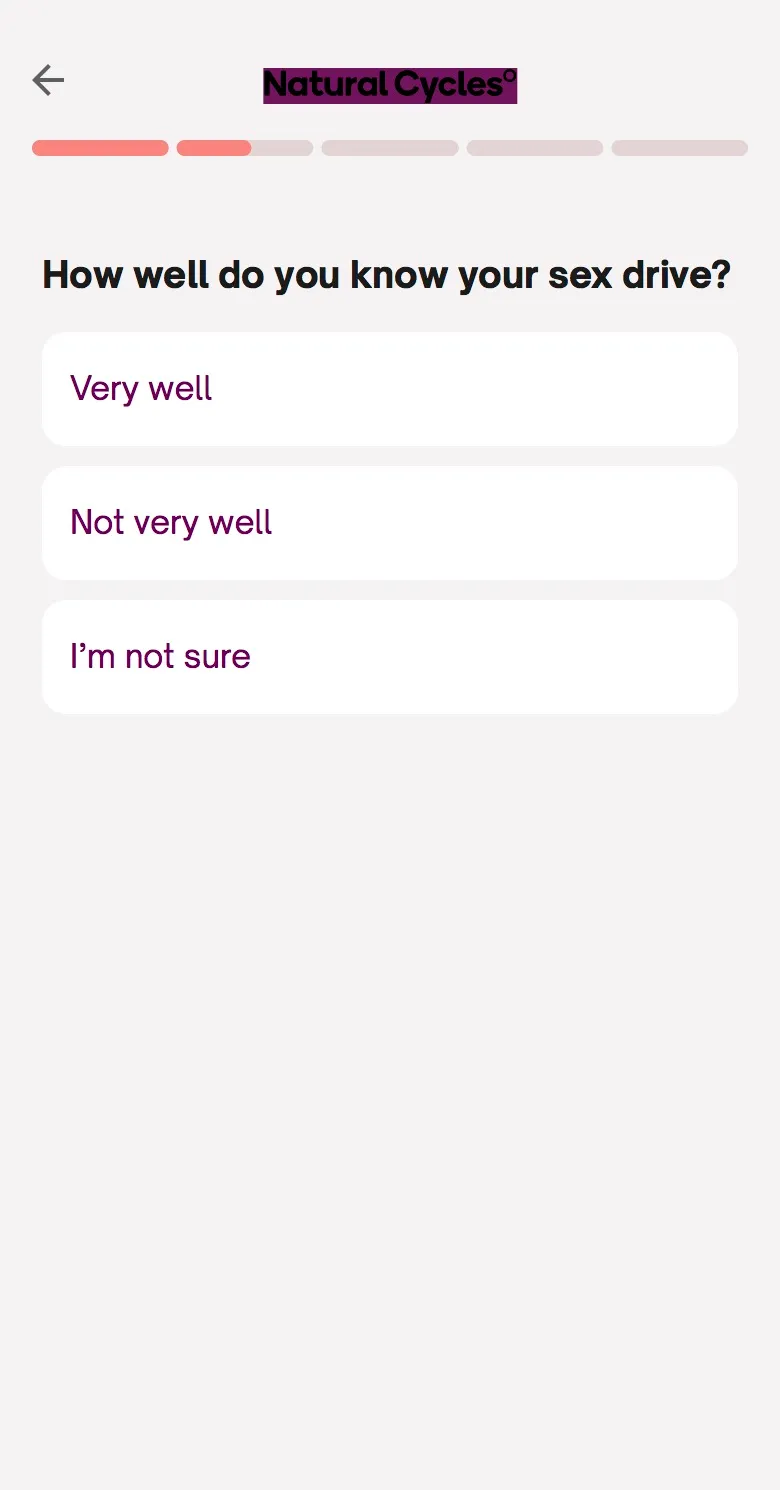Choose "Not very well" option
Screen dimensions: 780x1490
point(390,523)
